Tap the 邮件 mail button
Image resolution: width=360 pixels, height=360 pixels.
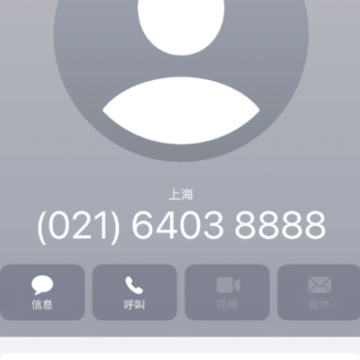coord(319,292)
